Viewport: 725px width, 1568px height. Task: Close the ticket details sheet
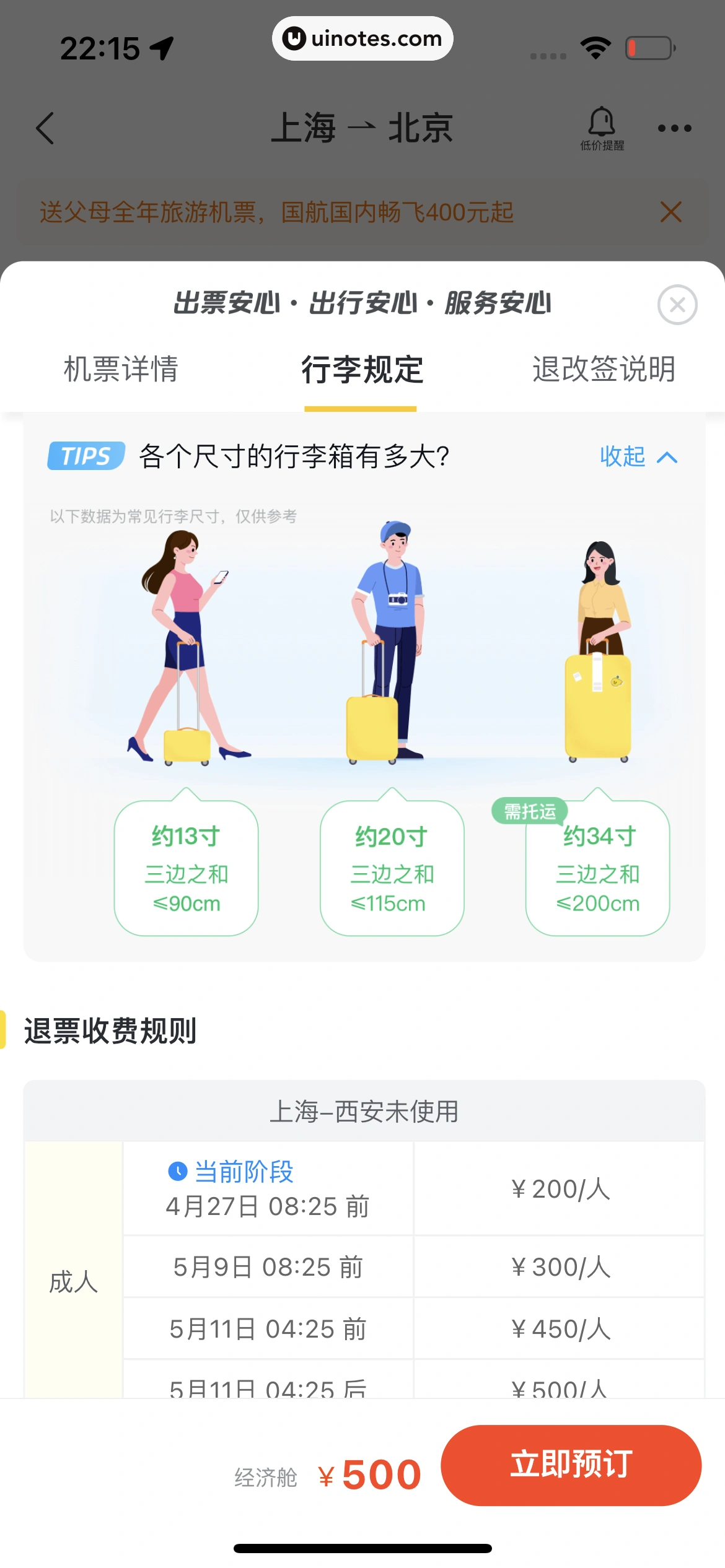pyautogui.click(x=677, y=305)
